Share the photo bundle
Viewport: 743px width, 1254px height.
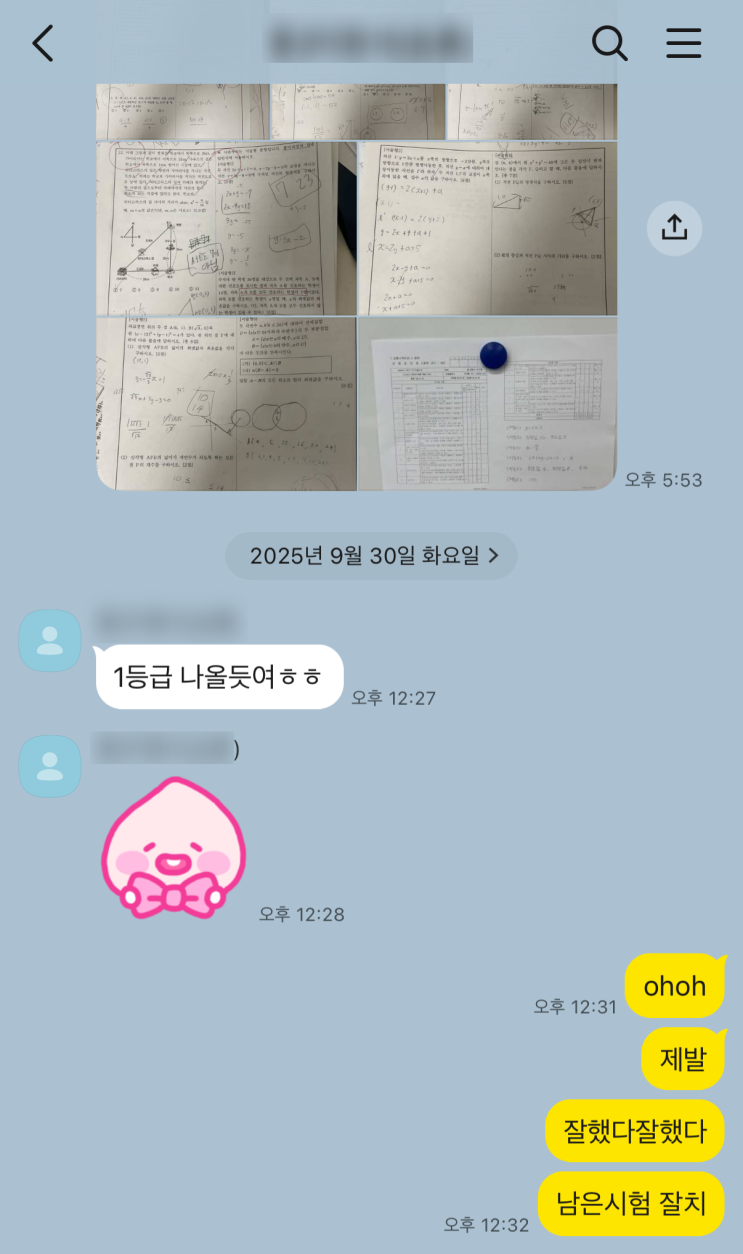click(x=674, y=228)
